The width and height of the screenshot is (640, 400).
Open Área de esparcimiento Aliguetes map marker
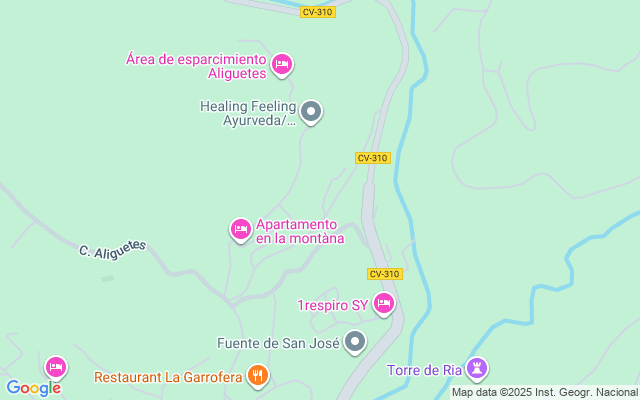tap(282, 65)
